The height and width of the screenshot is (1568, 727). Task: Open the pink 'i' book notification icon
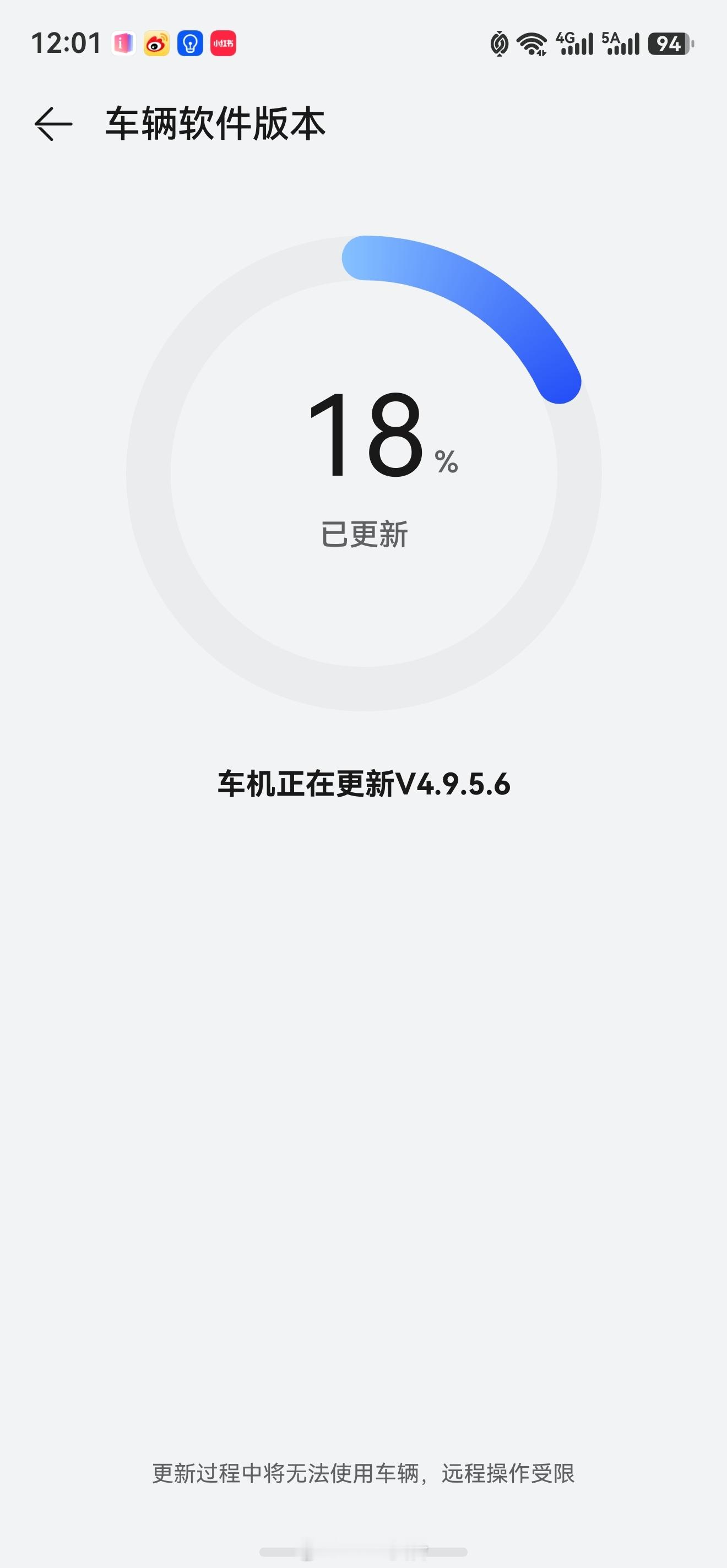(x=123, y=43)
